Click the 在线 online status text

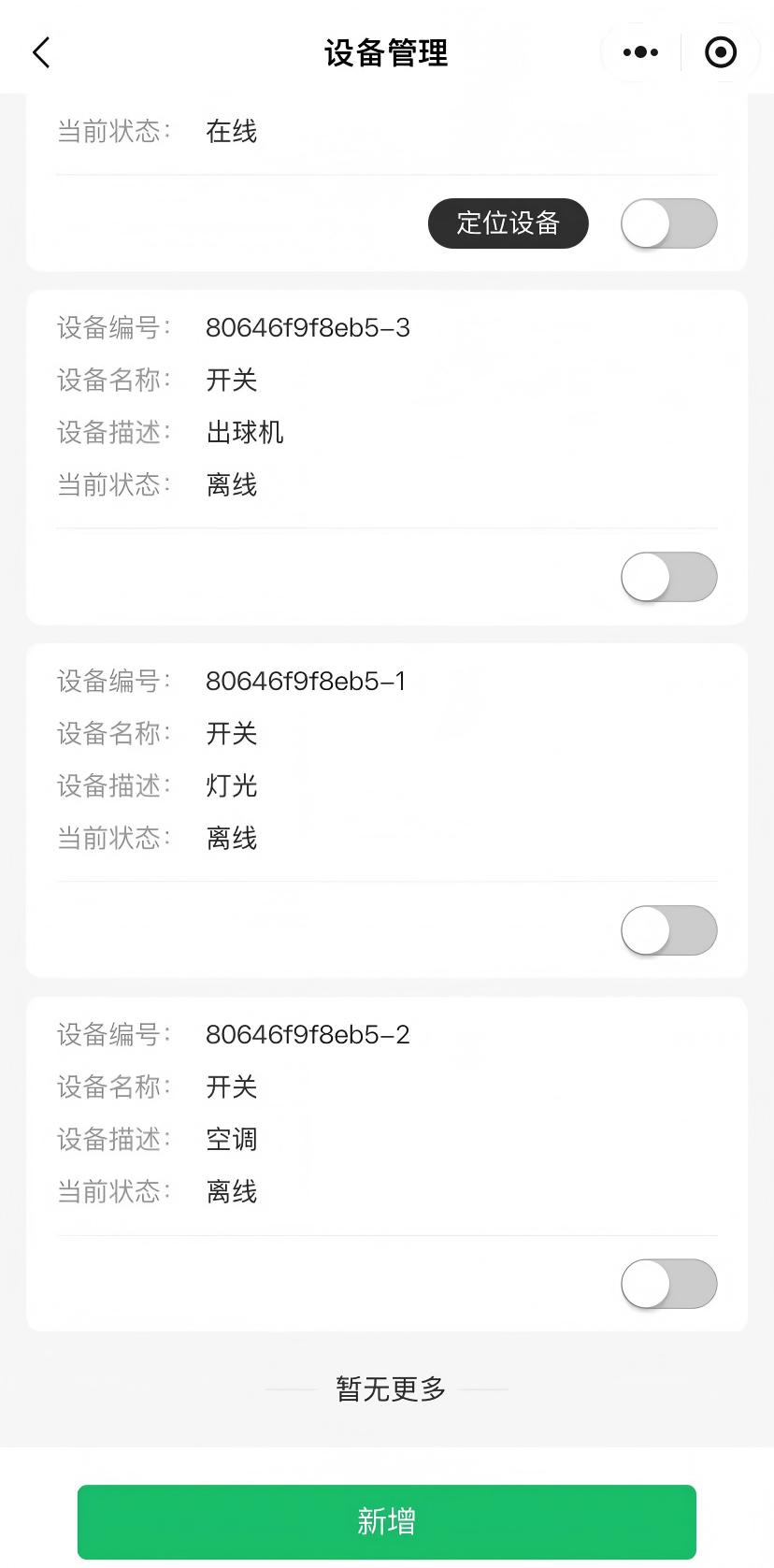point(230,132)
